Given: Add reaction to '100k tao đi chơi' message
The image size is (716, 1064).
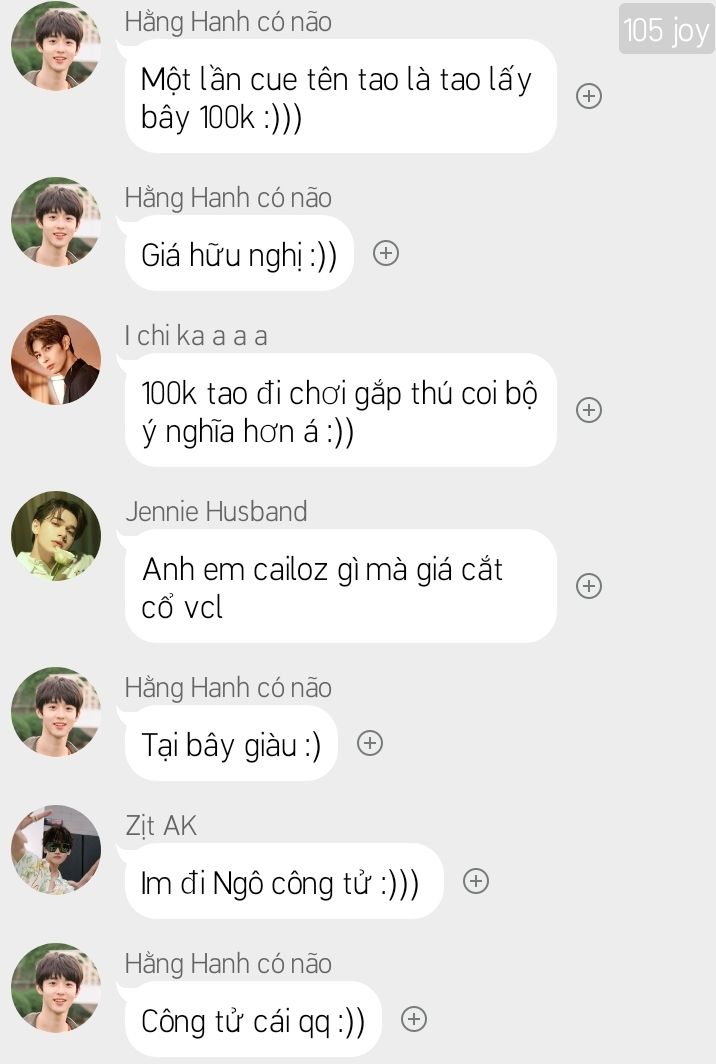Looking at the screenshot, I should 589,410.
